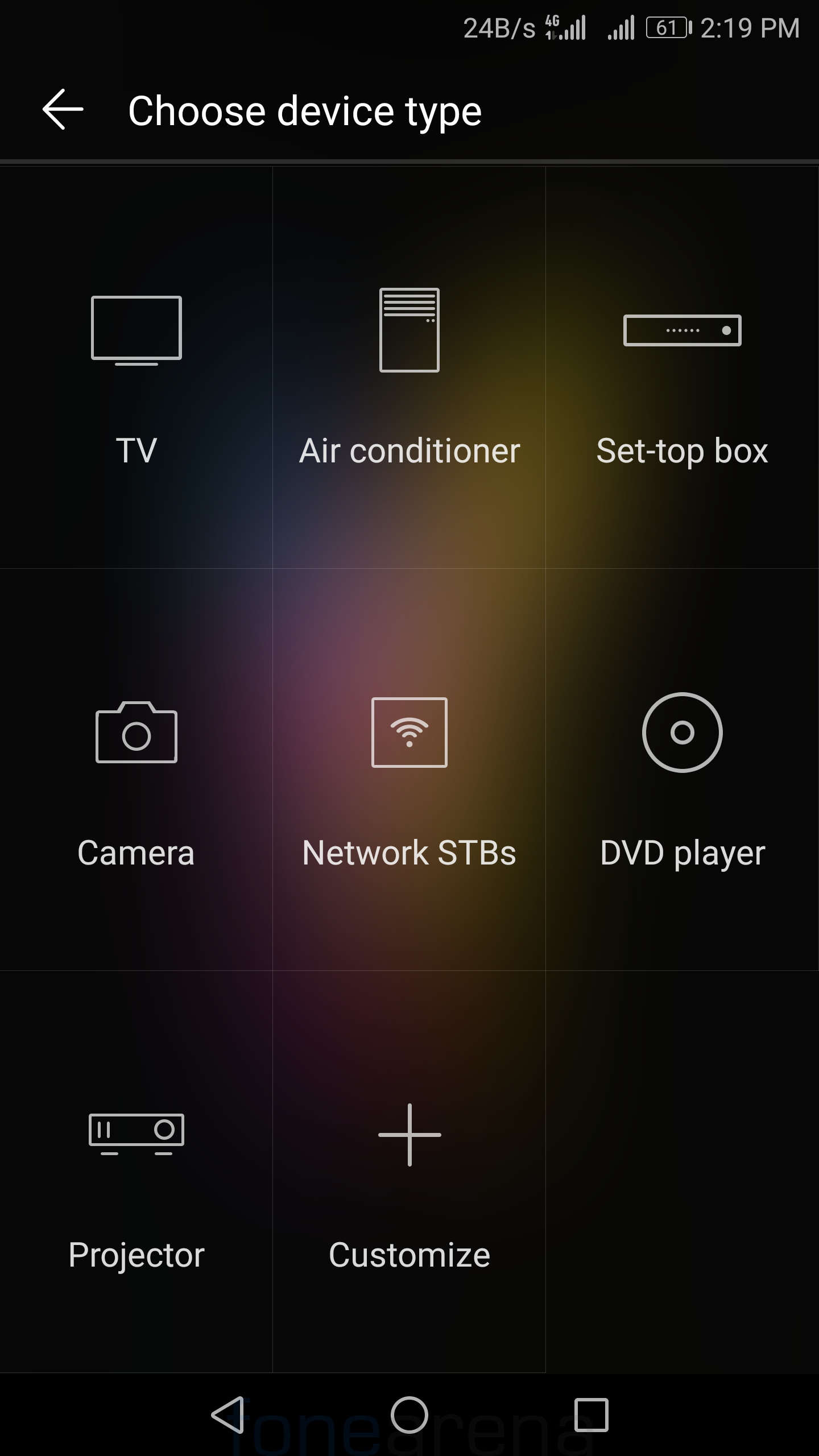Open the Network STBs option
This screenshot has width=819, height=1456.
pyautogui.click(x=409, y=771)
